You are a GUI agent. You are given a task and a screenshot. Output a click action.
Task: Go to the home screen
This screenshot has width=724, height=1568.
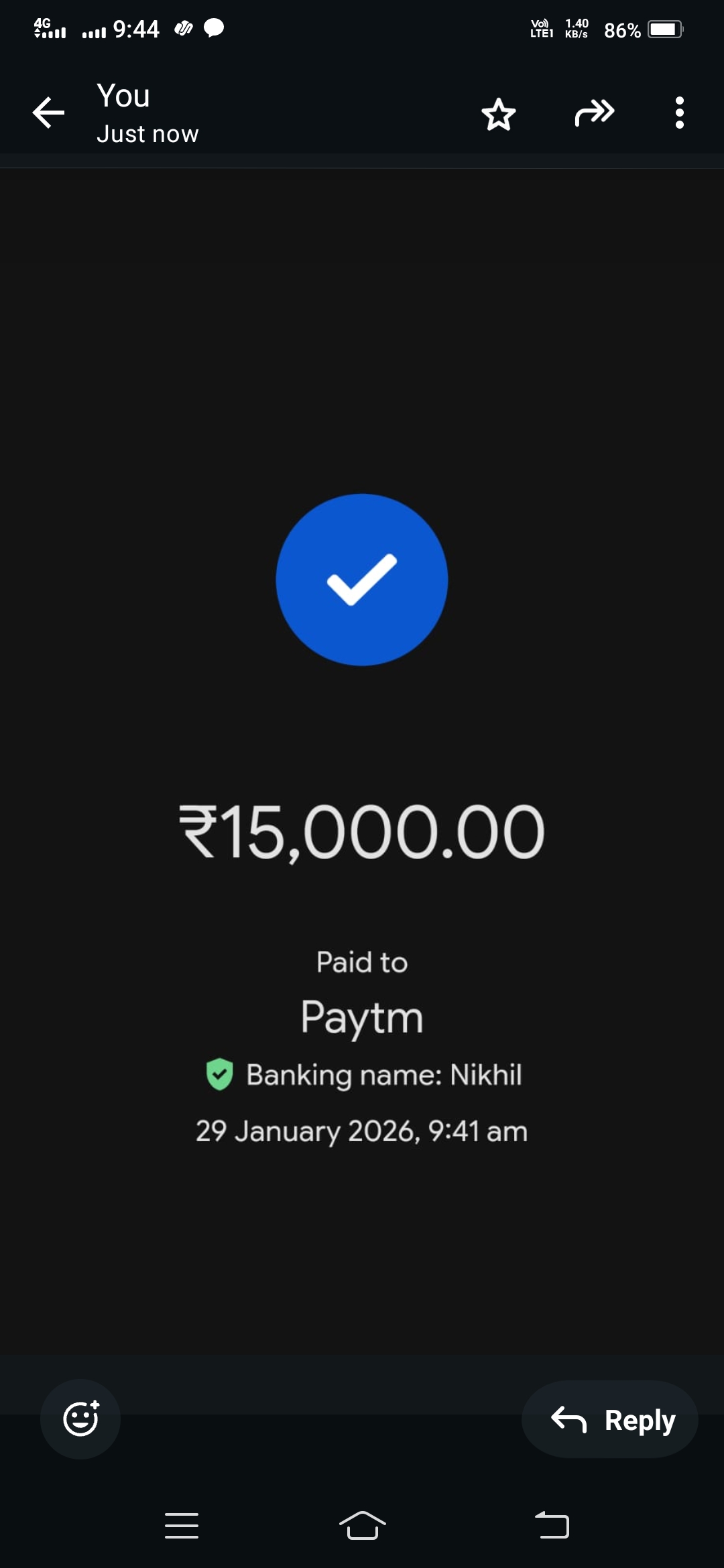point(362,1526)
